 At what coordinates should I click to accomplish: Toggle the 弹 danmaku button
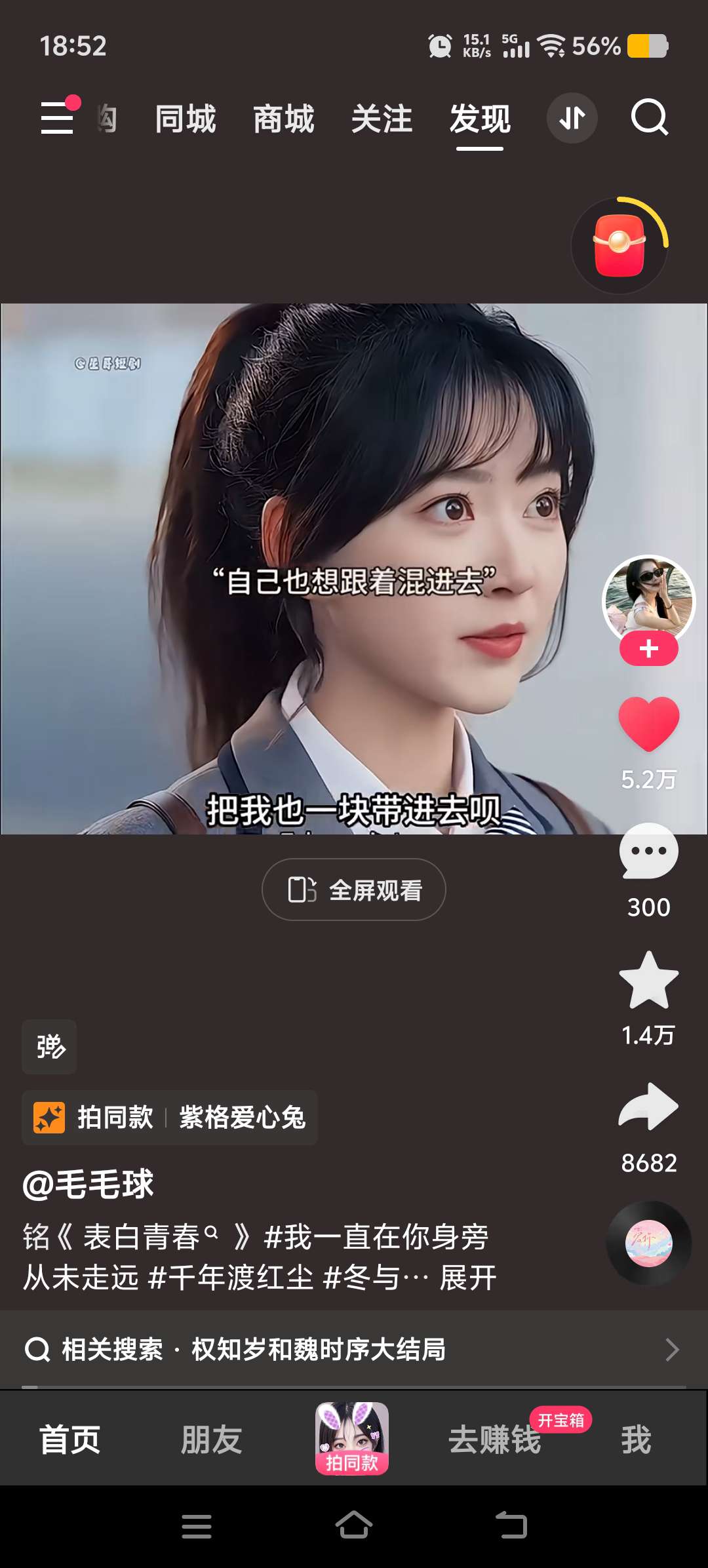(50, 1046)
